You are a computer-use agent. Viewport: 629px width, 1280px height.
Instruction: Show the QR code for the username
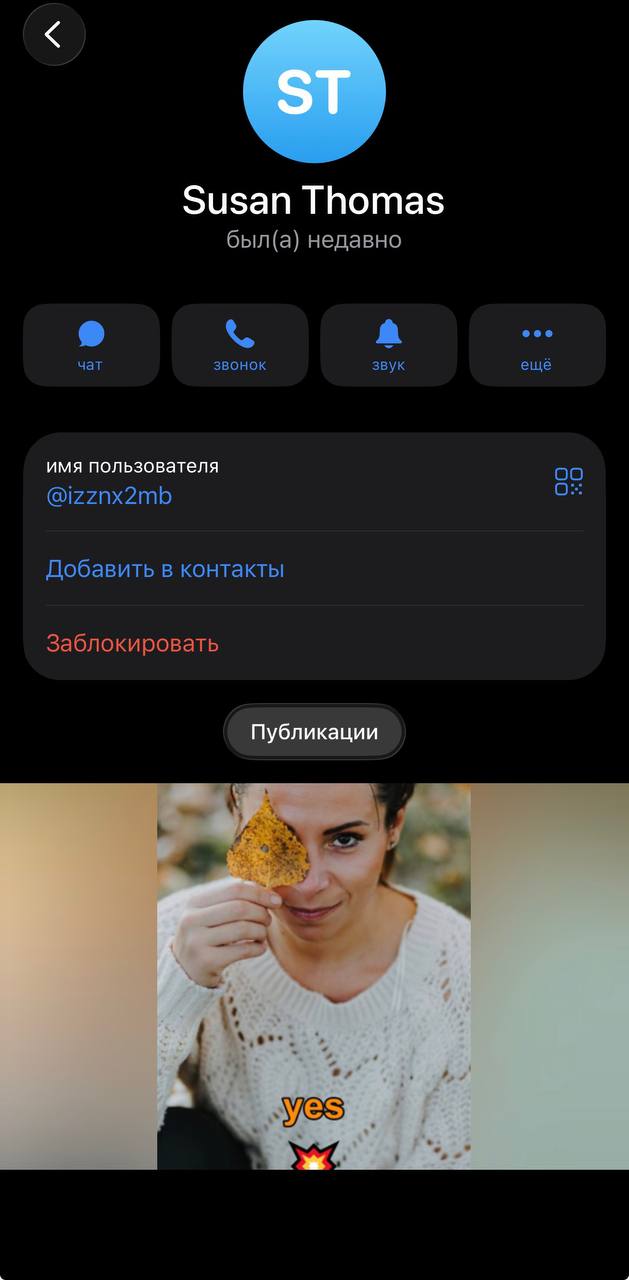tap(569, 481)
